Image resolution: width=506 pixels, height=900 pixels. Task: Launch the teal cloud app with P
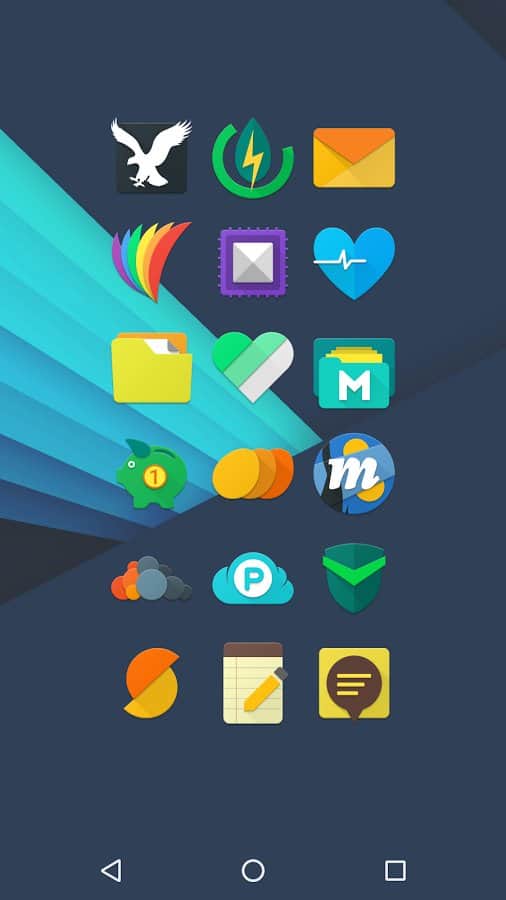click(252, 579)
